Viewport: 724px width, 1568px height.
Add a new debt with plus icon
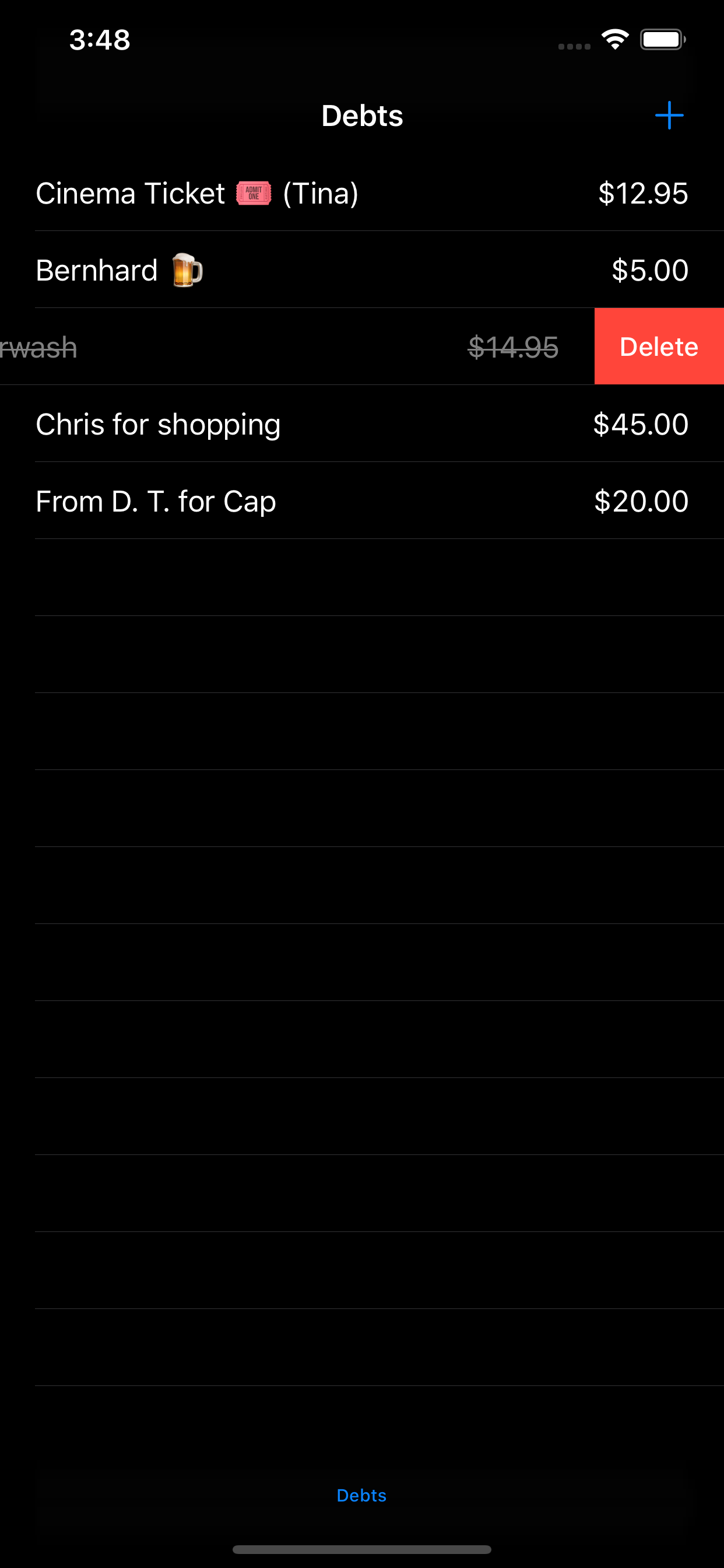(669, 116)
